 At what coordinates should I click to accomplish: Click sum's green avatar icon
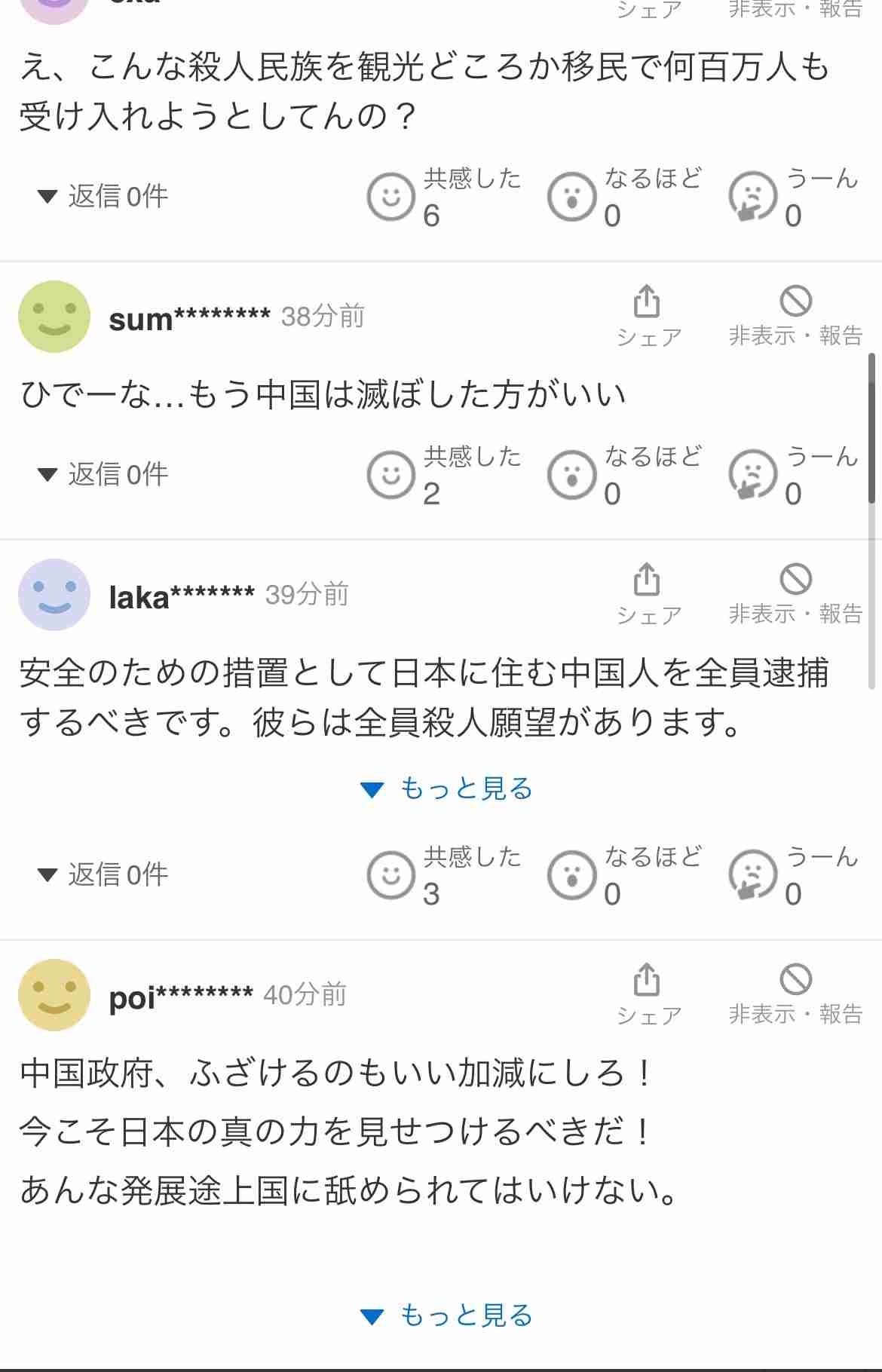[x=54, y=316]
